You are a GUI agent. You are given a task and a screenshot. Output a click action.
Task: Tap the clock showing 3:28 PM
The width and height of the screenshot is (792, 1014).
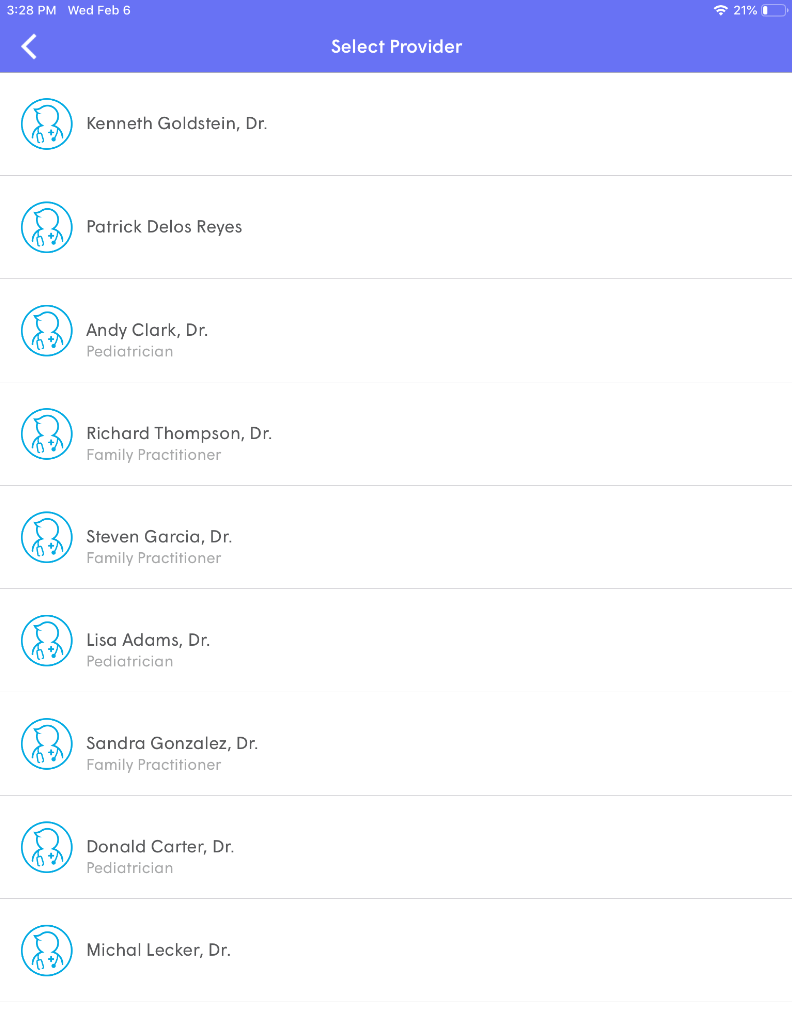click(28, 10)
